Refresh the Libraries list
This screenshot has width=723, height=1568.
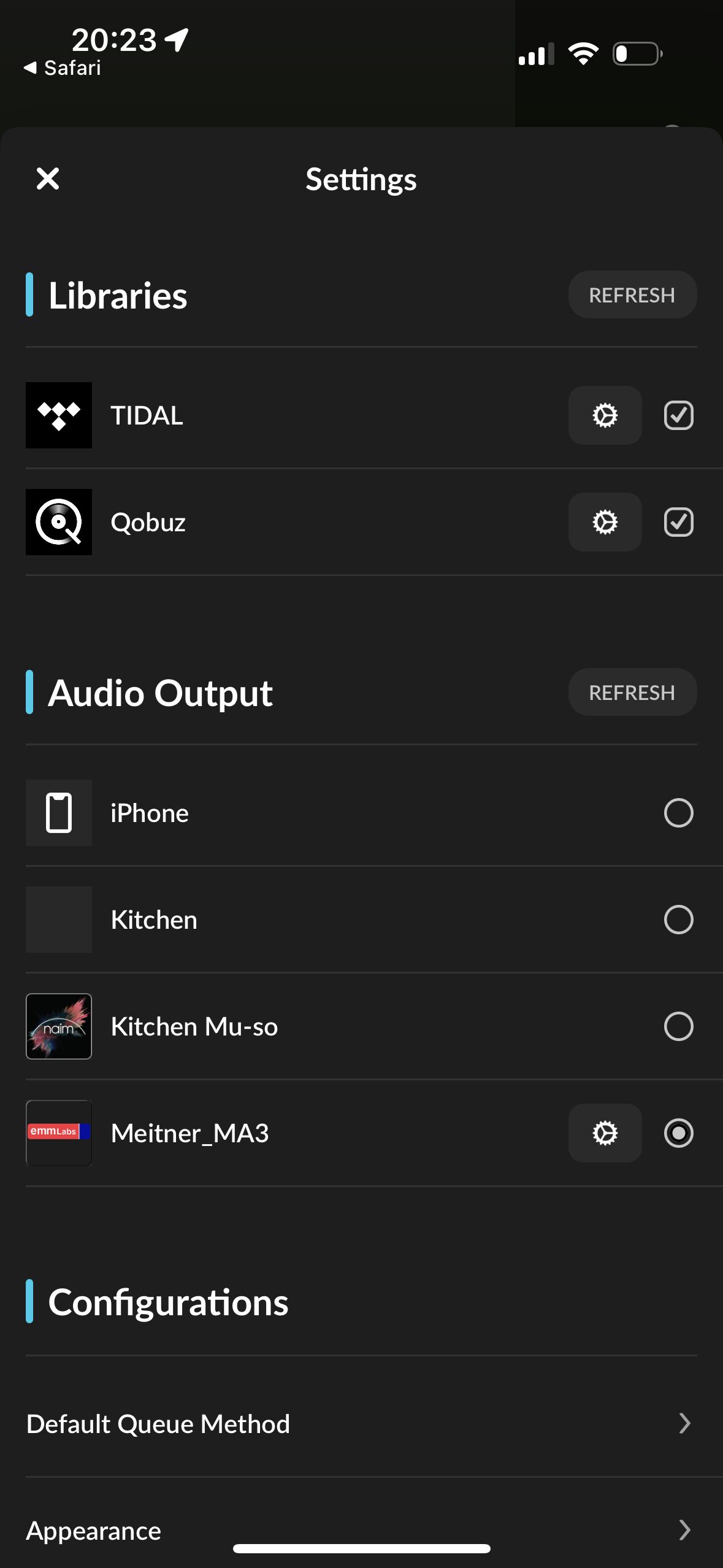pyautogui.click(x=632, y=294)
